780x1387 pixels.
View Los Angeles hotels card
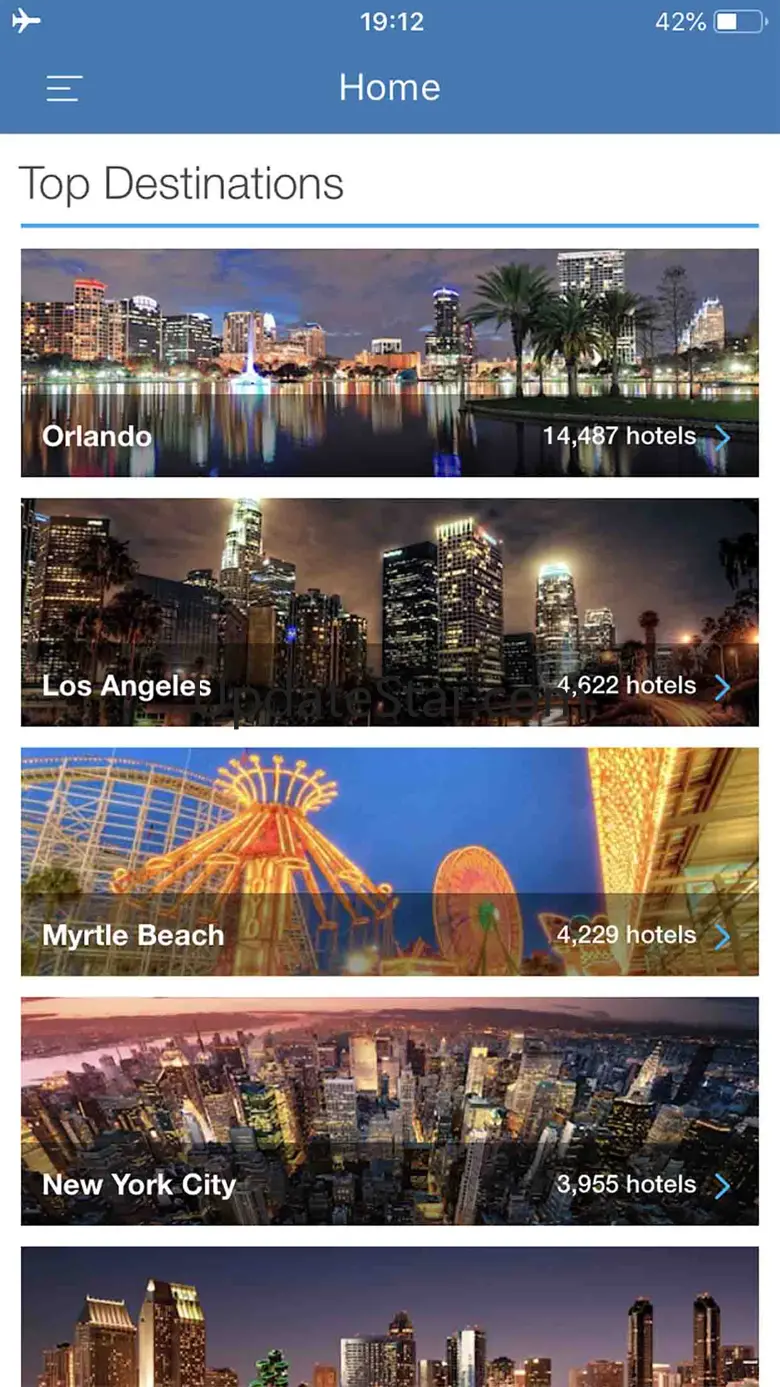(389, 611)
